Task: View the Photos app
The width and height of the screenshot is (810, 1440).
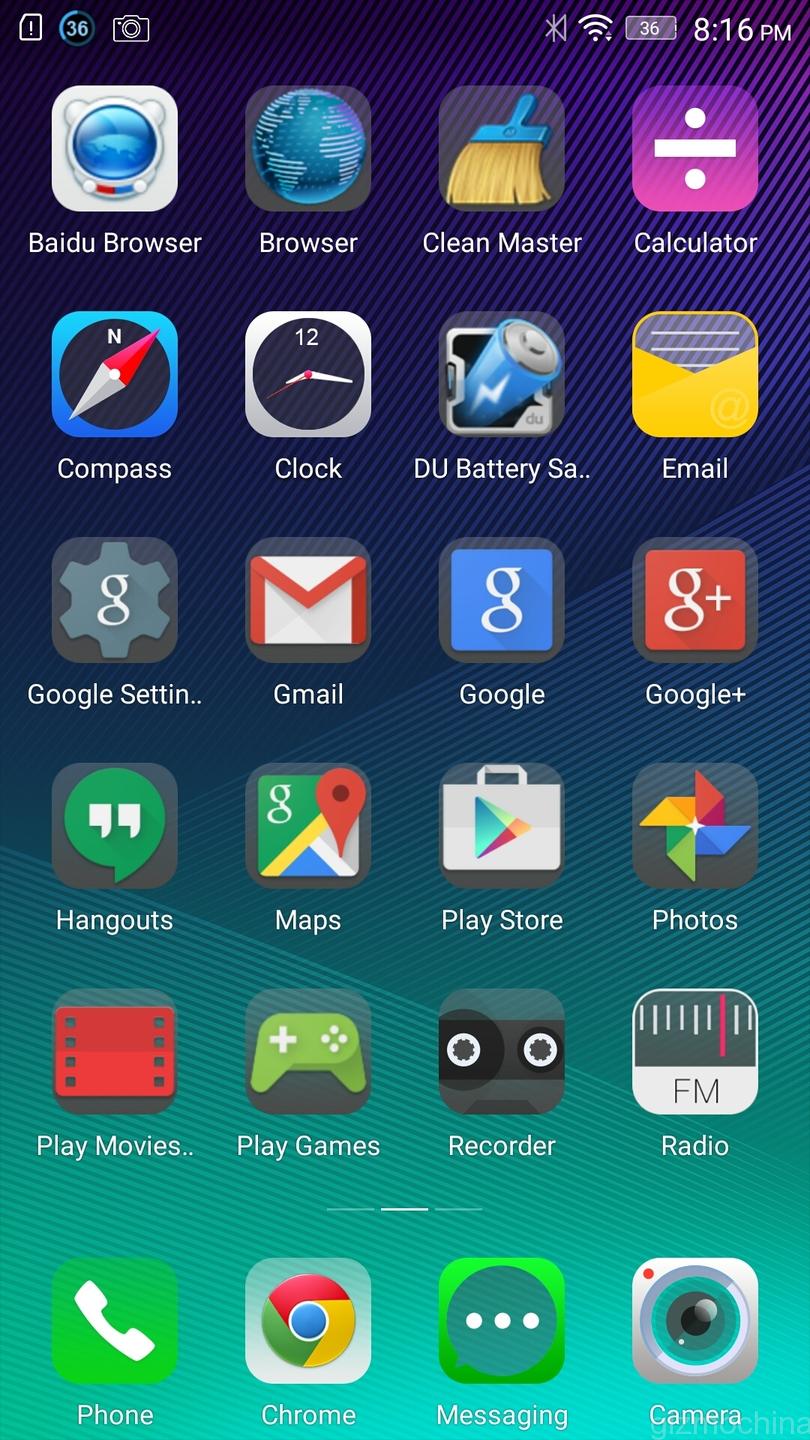Action: (x=695, y=826)
